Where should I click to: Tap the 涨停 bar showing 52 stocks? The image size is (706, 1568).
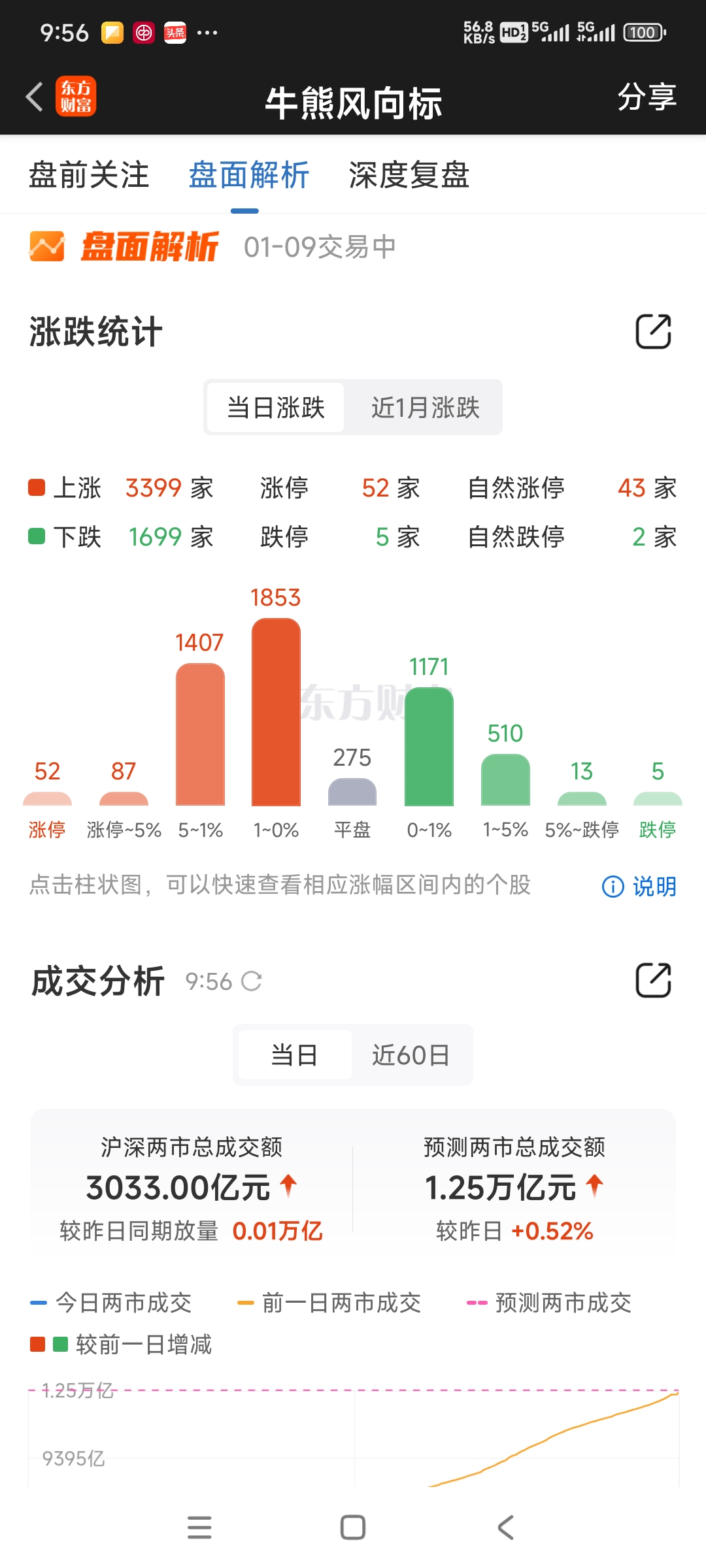46,798
